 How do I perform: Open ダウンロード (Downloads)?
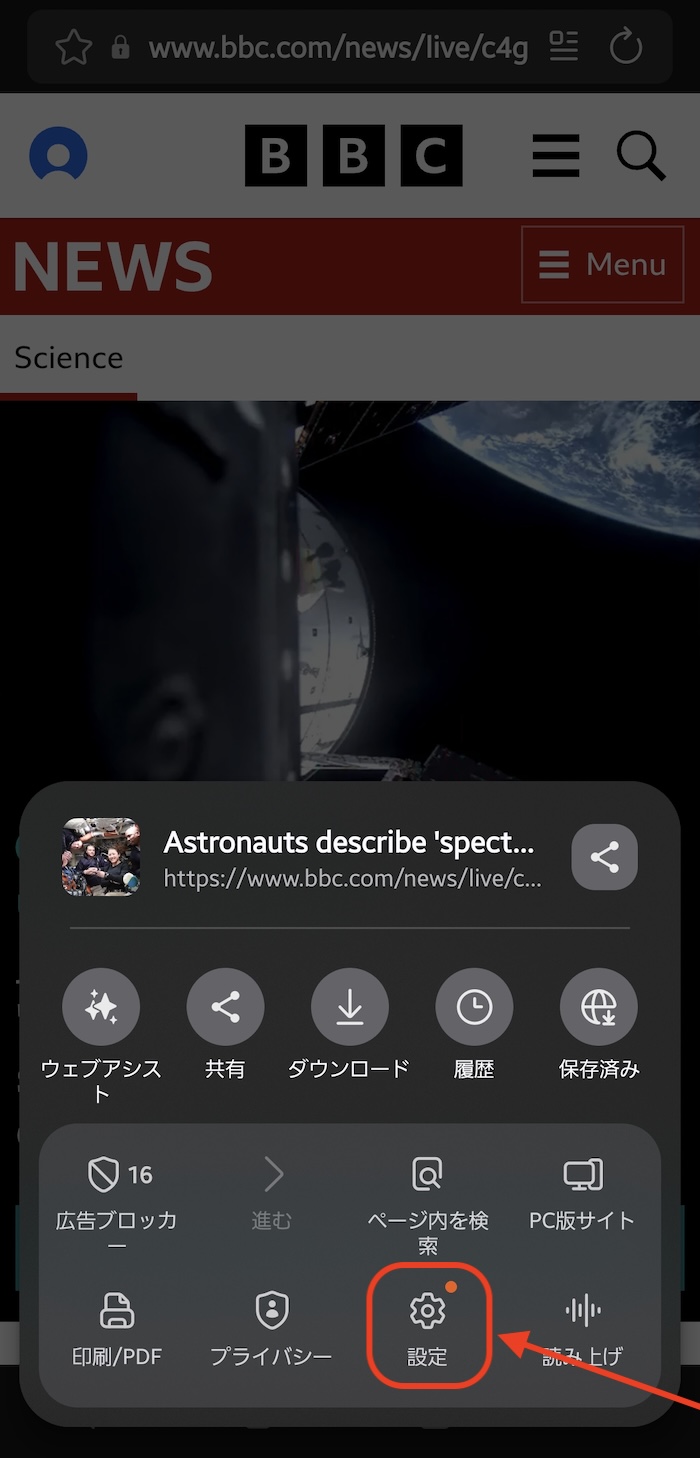point(349,1008)
